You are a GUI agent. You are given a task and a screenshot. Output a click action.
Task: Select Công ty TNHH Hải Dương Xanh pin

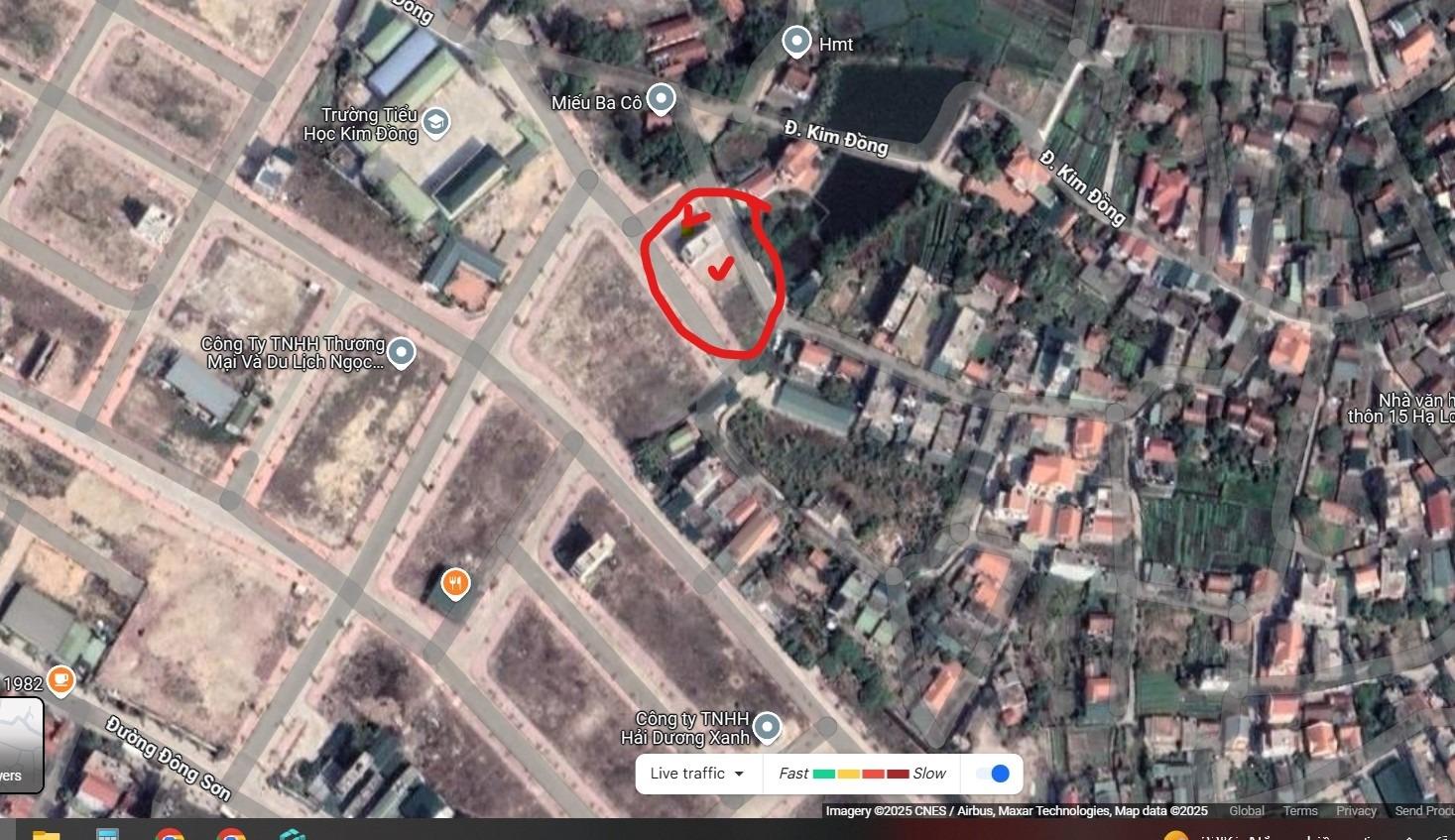tap(766, 728)
